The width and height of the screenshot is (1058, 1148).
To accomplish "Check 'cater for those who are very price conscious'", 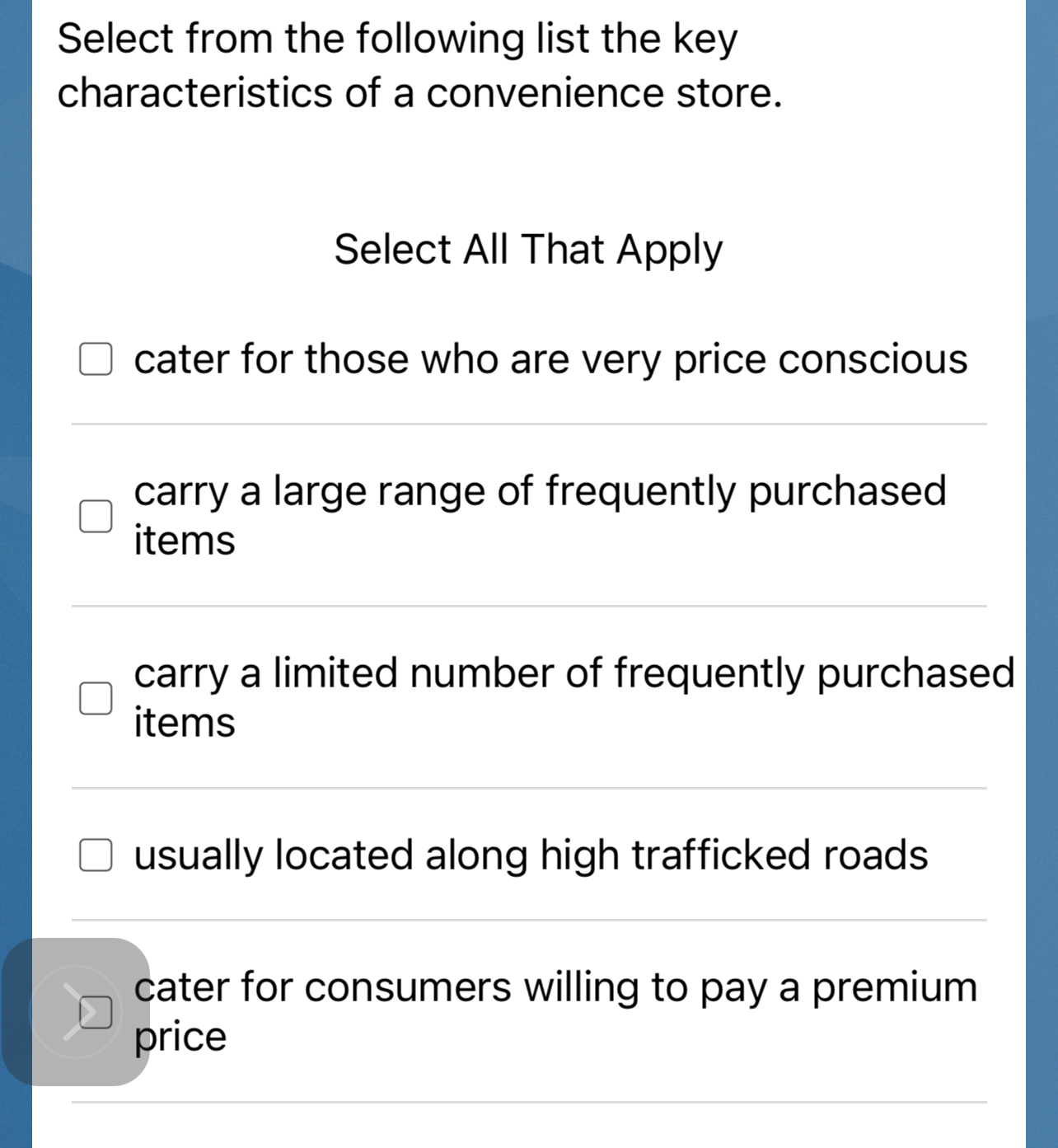I will (96, 359).
